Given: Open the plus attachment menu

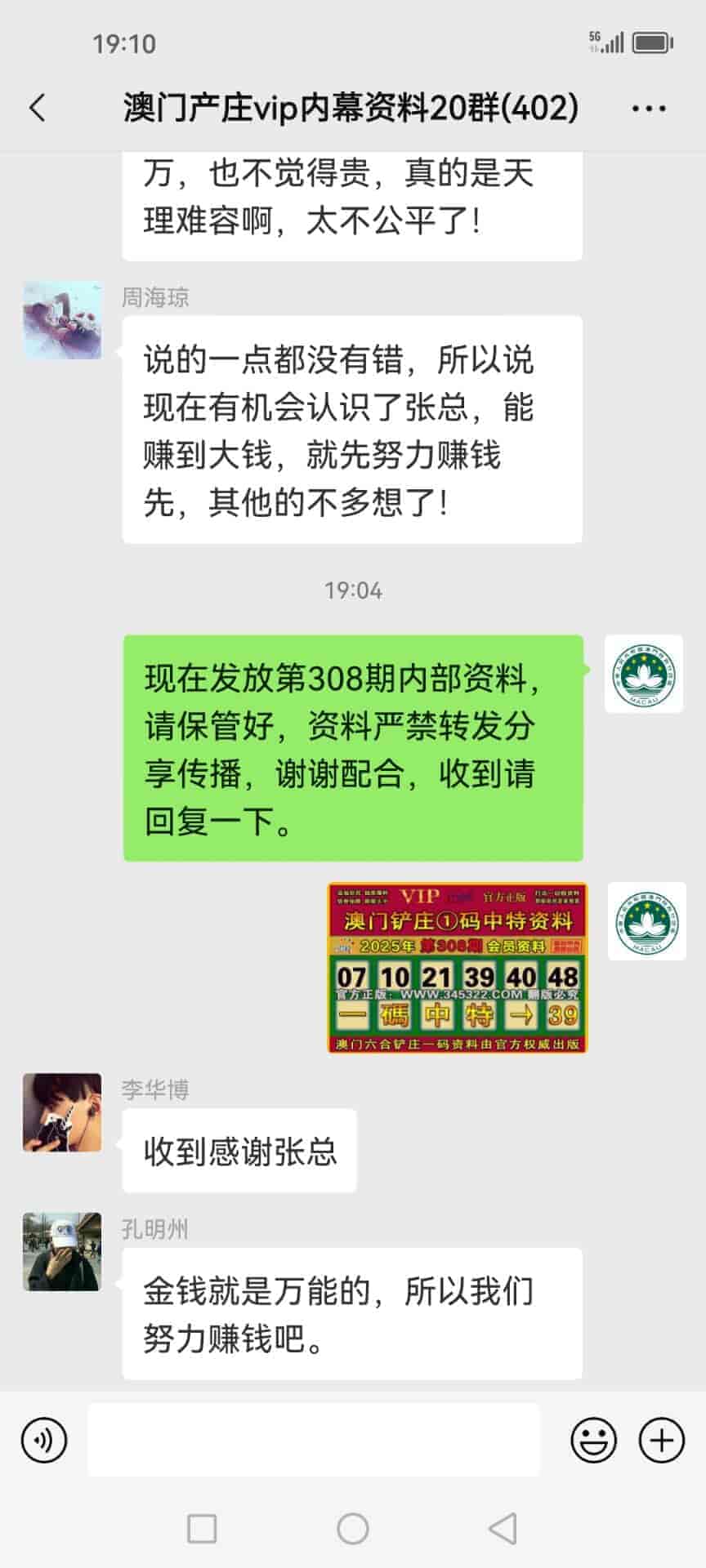Looking at the screenshot, I should tap(661, 1440).
